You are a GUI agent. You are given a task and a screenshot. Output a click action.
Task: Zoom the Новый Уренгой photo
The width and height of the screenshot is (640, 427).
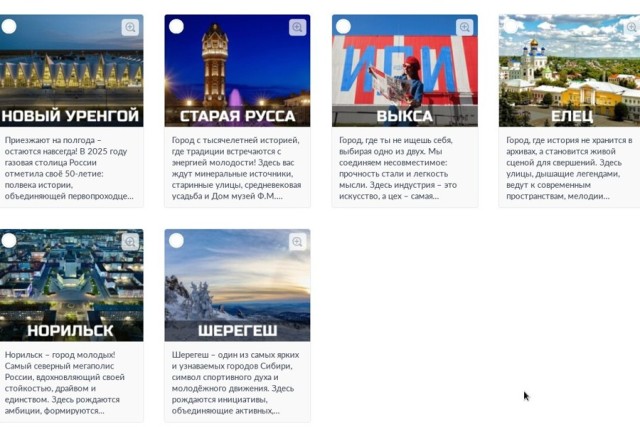[x=130, y=27]
